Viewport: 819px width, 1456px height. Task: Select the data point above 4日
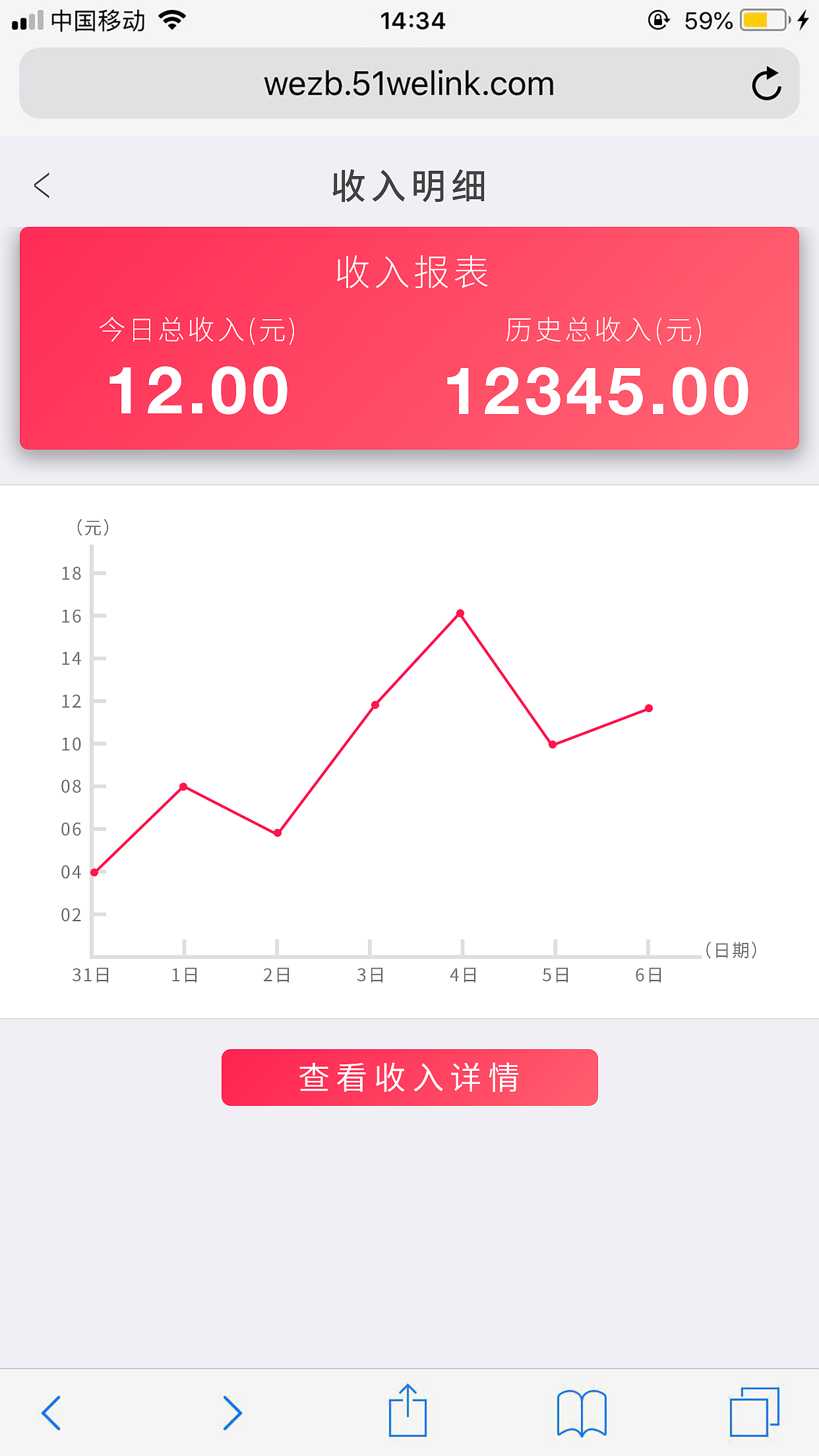coord(460,613)
